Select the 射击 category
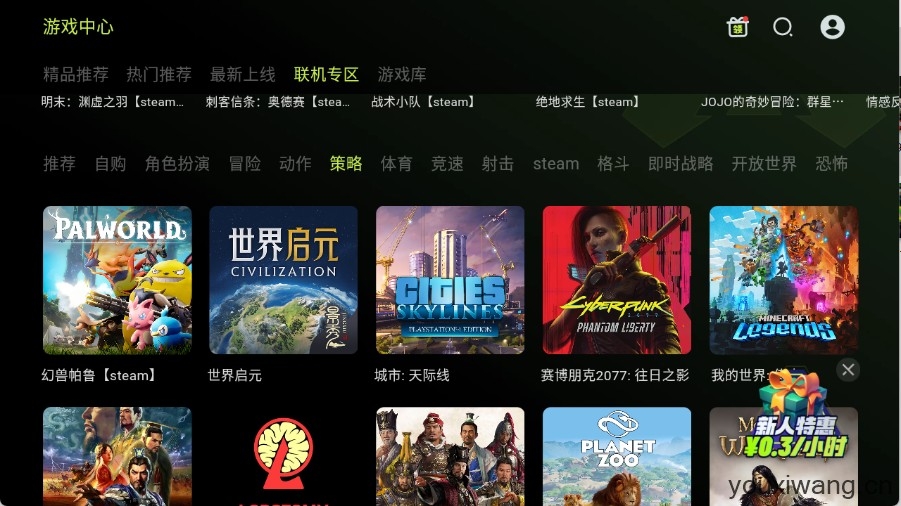The height and width of the screenshot is (506, 901). (498, 163)
